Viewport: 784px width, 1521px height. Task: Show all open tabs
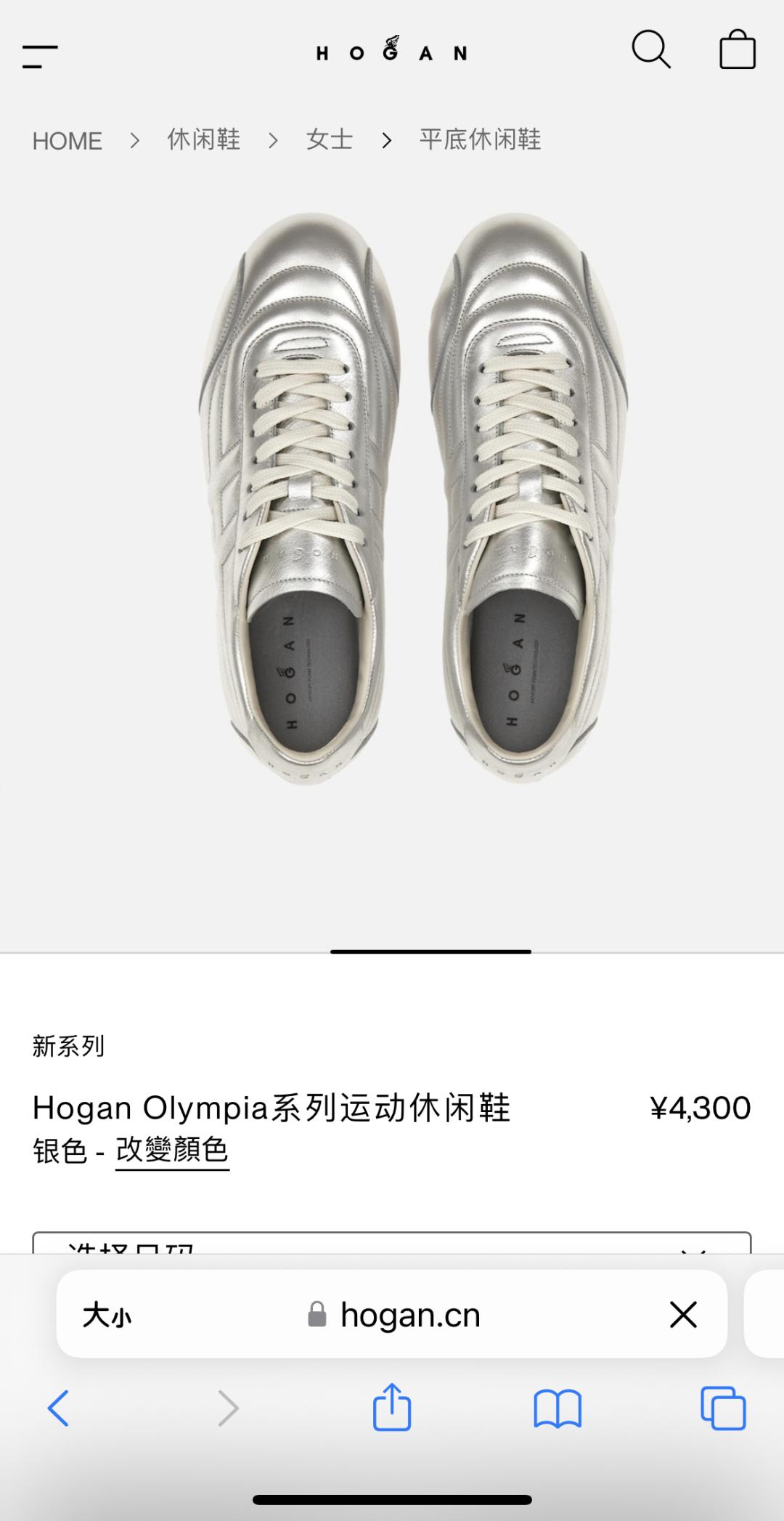point(723,1408)
